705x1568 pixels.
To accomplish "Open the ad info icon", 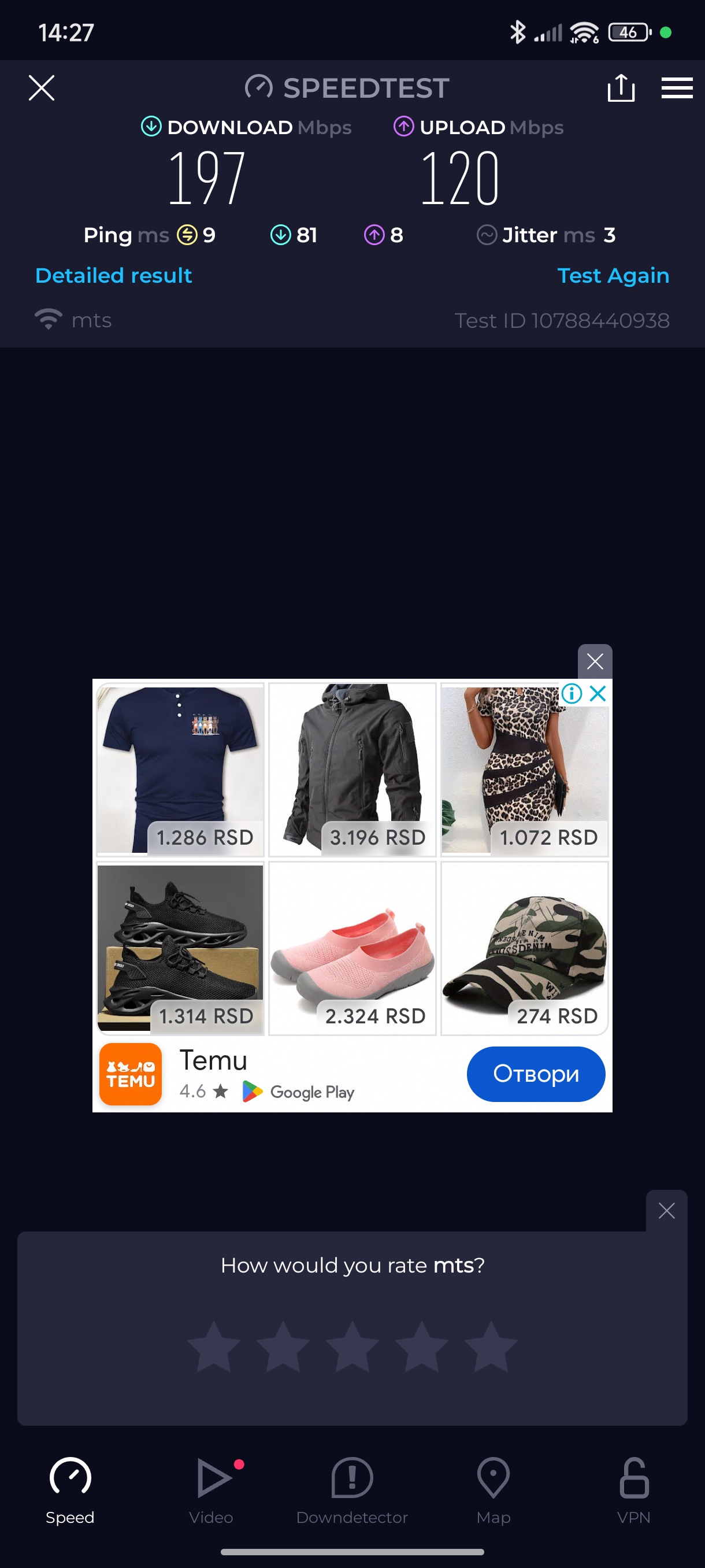I will [x=571, y=693].
